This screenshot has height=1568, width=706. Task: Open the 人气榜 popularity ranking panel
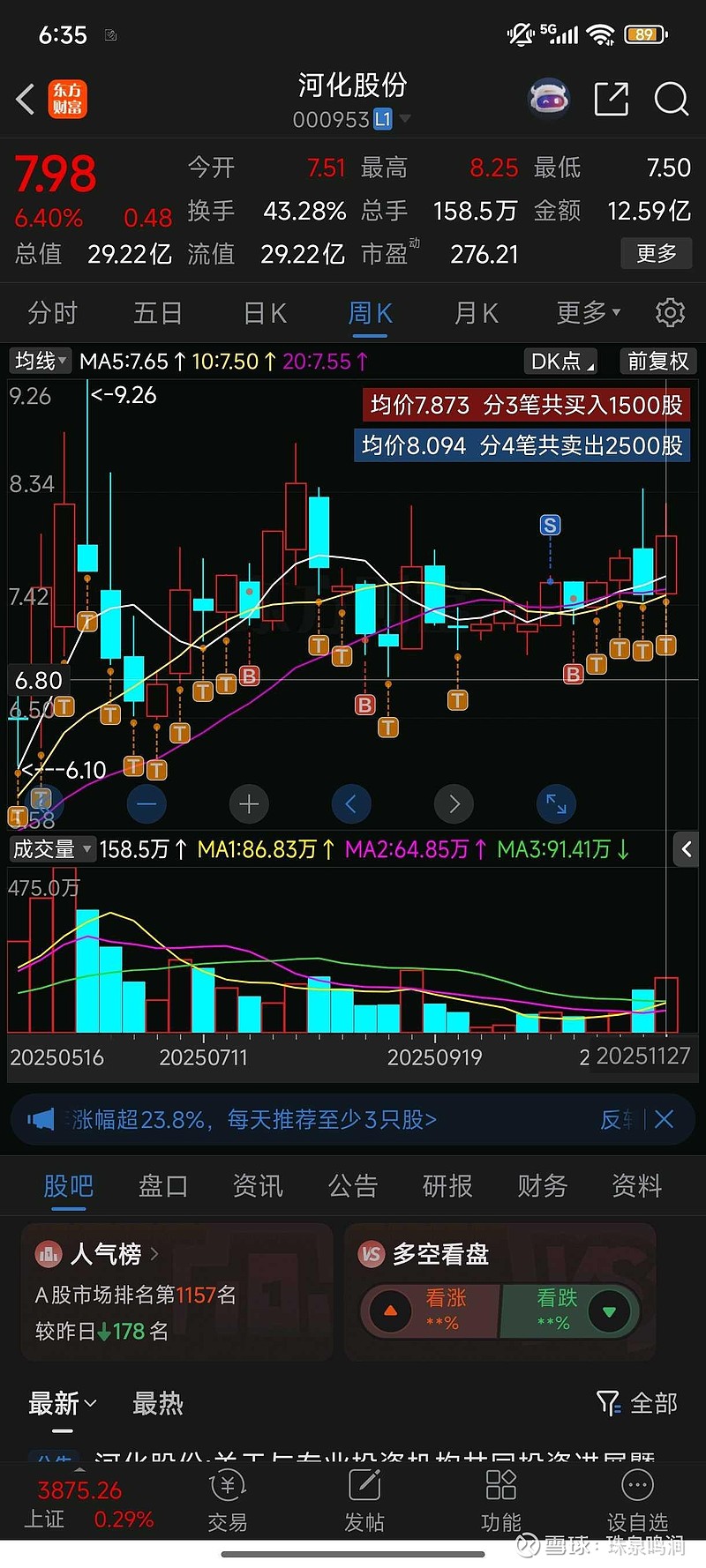[x=105, y=1253]
